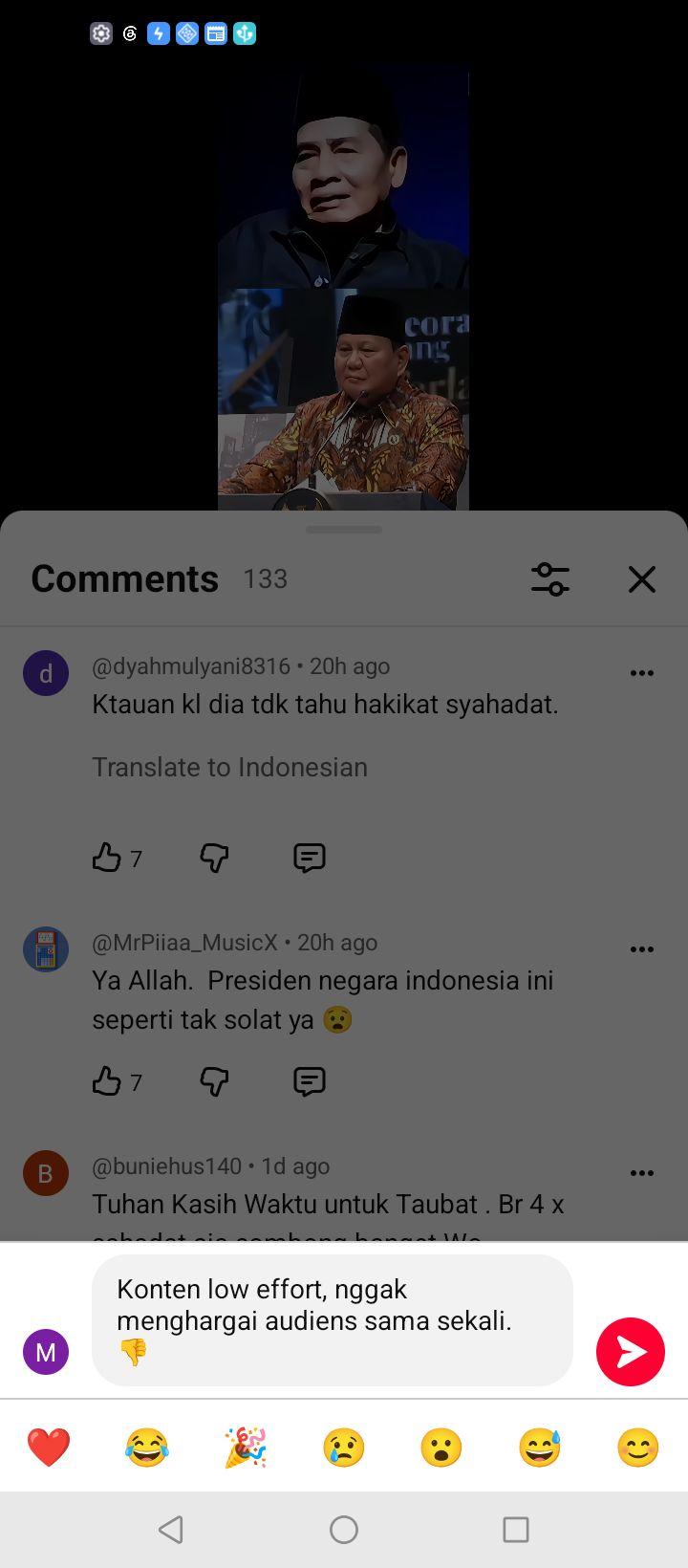
Task: Focus the comment text field
Action: [x=333, y=1320]
